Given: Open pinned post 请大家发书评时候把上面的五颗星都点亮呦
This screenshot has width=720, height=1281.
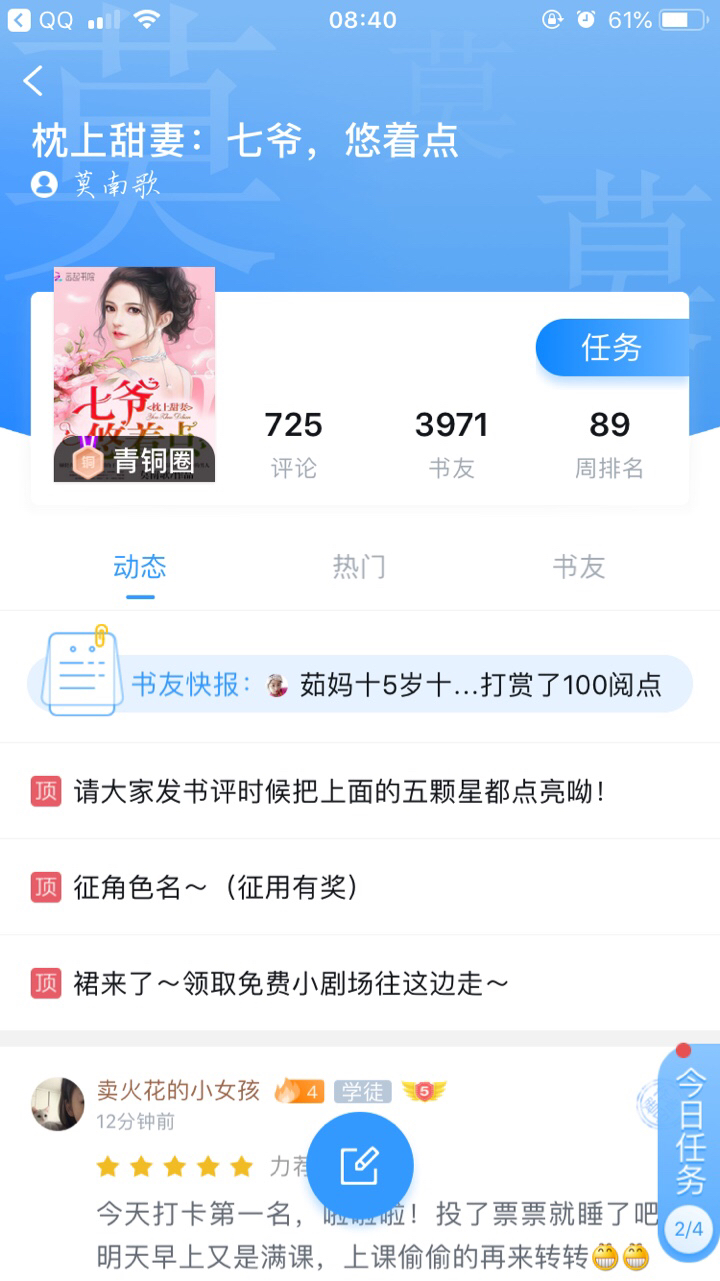Looking at the screenshot, I should (340, 792).
